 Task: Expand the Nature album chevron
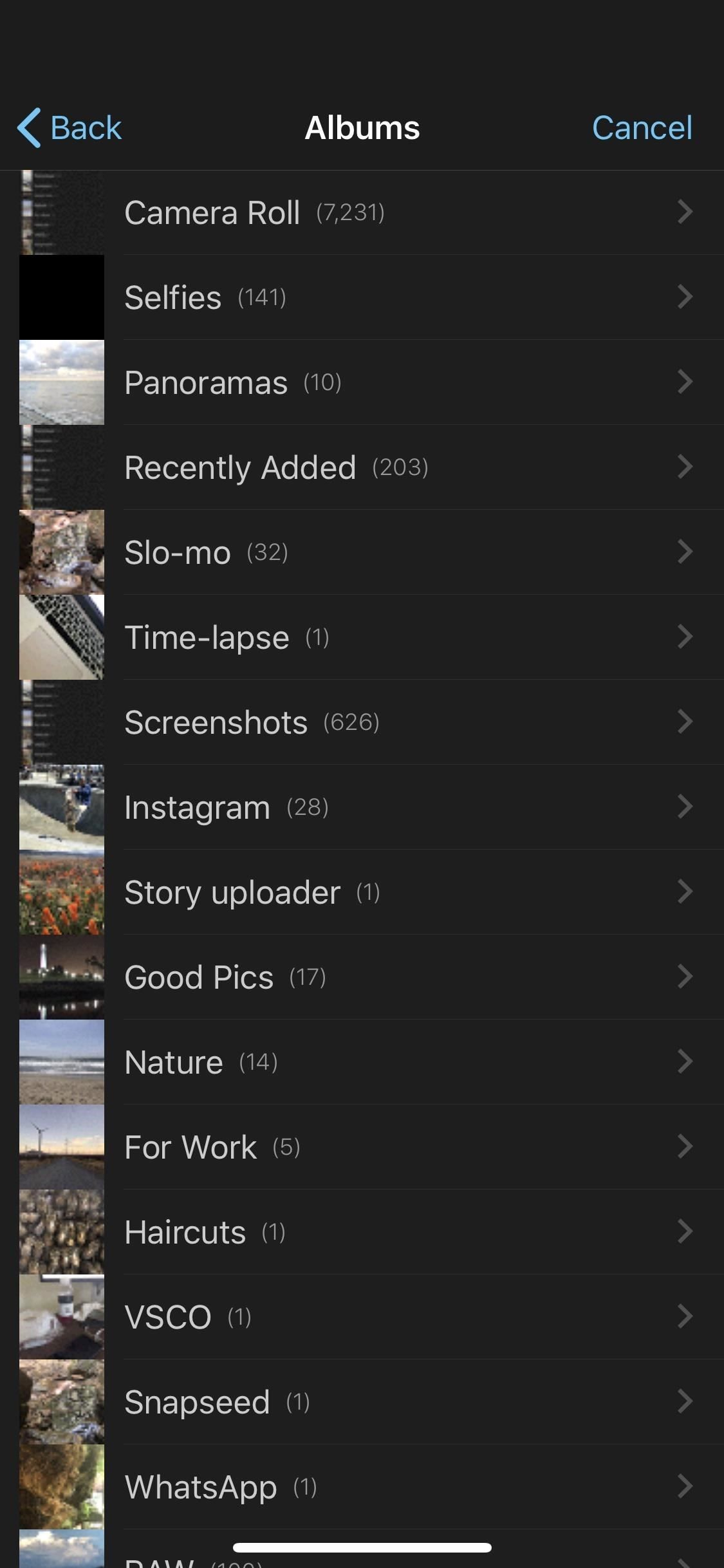[x=683, y=1061]
